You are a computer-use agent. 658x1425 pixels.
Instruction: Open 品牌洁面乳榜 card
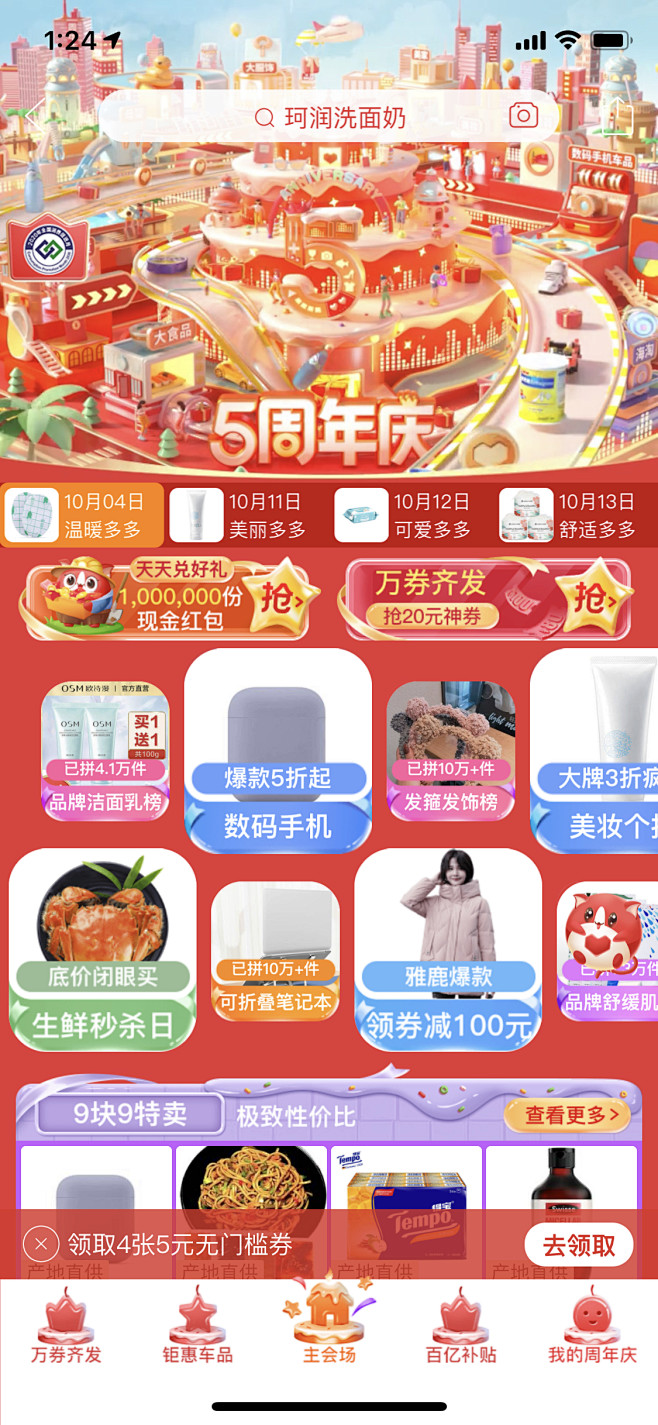pos(105,750)
